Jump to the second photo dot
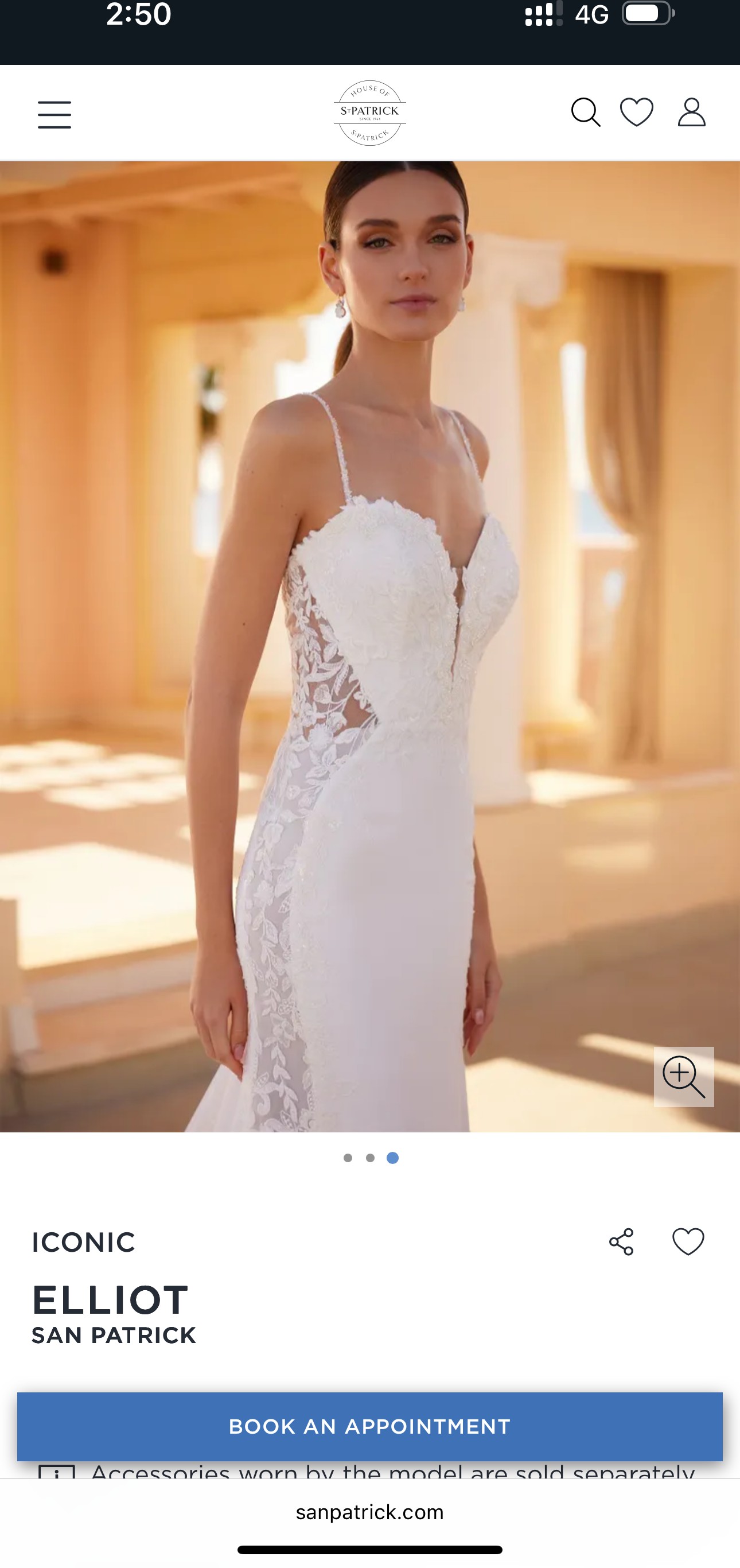 coord(370,1158)
